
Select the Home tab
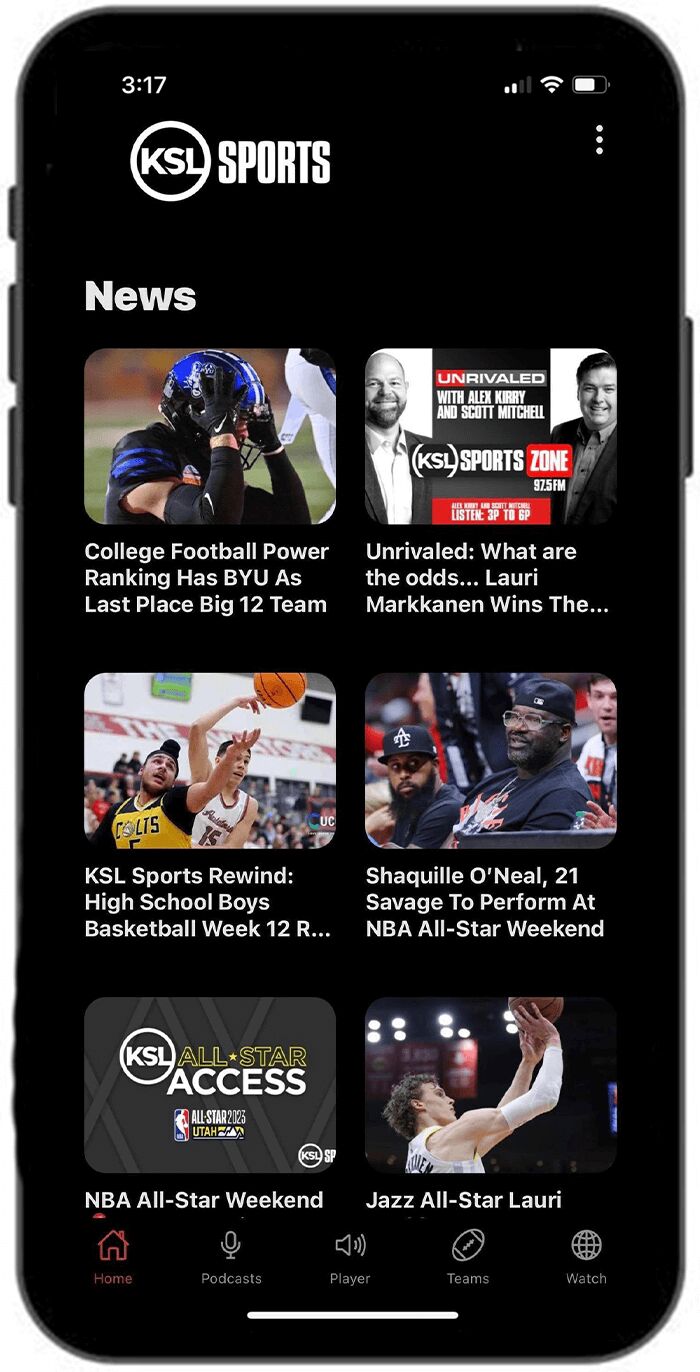click(x=113, y=1257)
